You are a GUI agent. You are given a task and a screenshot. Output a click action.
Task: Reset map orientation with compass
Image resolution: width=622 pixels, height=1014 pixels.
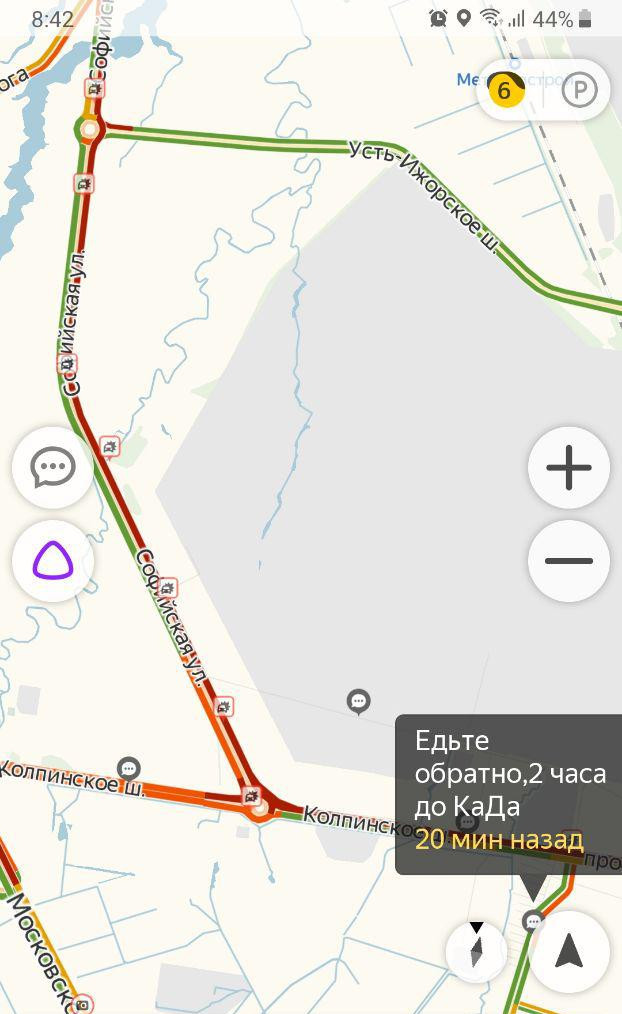tap(477, 951)
